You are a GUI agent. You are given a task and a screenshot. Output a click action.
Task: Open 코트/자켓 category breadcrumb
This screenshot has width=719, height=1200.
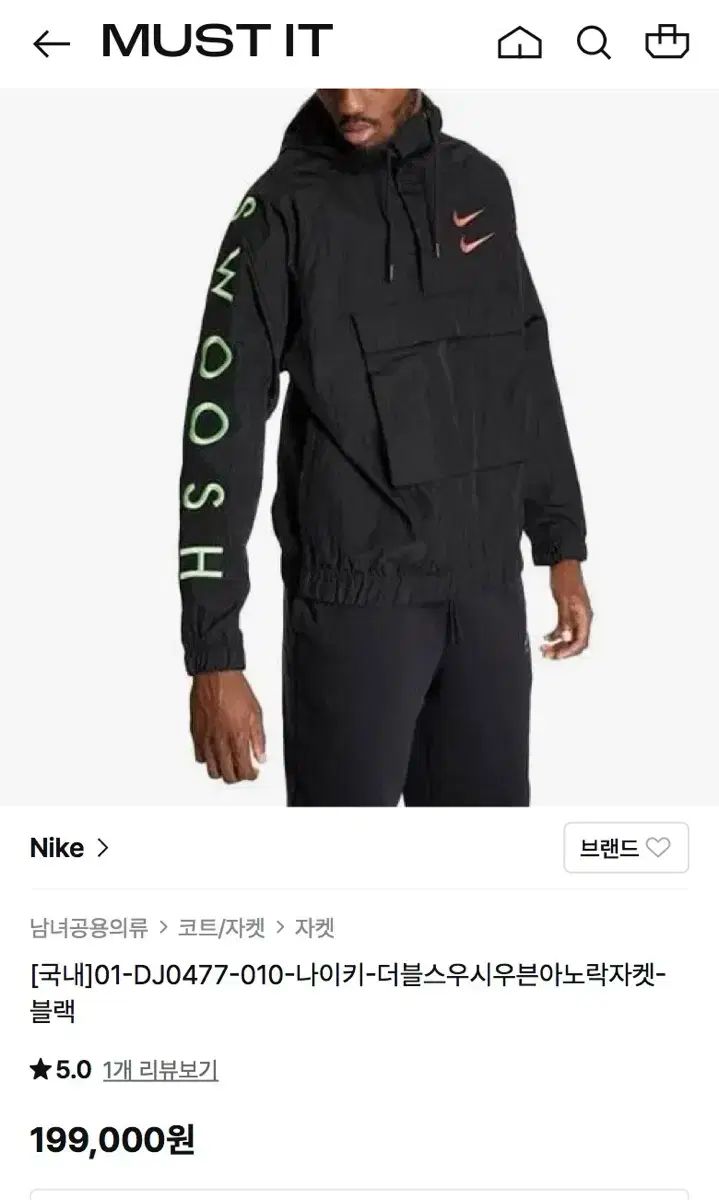point(221,927)
